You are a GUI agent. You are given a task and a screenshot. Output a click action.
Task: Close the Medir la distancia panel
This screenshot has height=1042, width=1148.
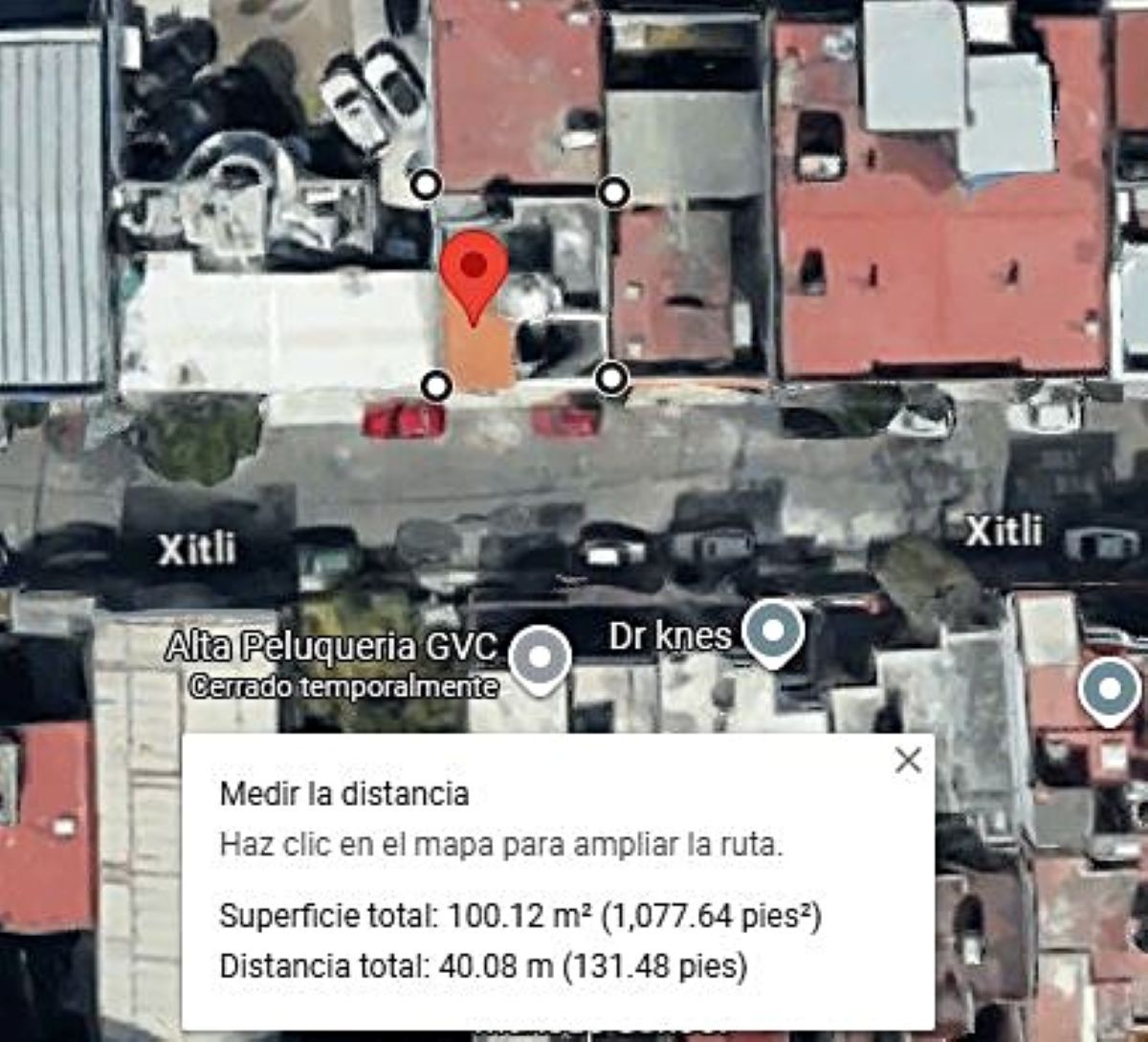(908, 761)
